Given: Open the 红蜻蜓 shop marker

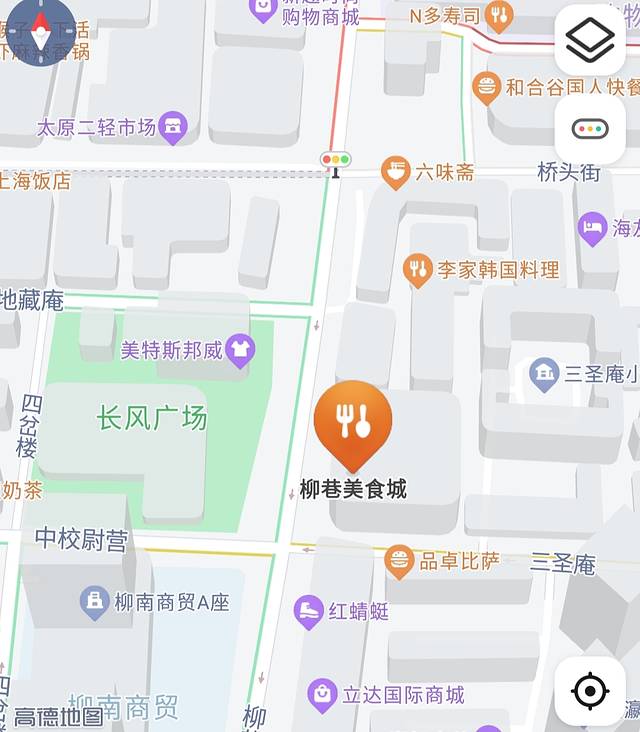Looking at the screenshot, I should point(309,611).
